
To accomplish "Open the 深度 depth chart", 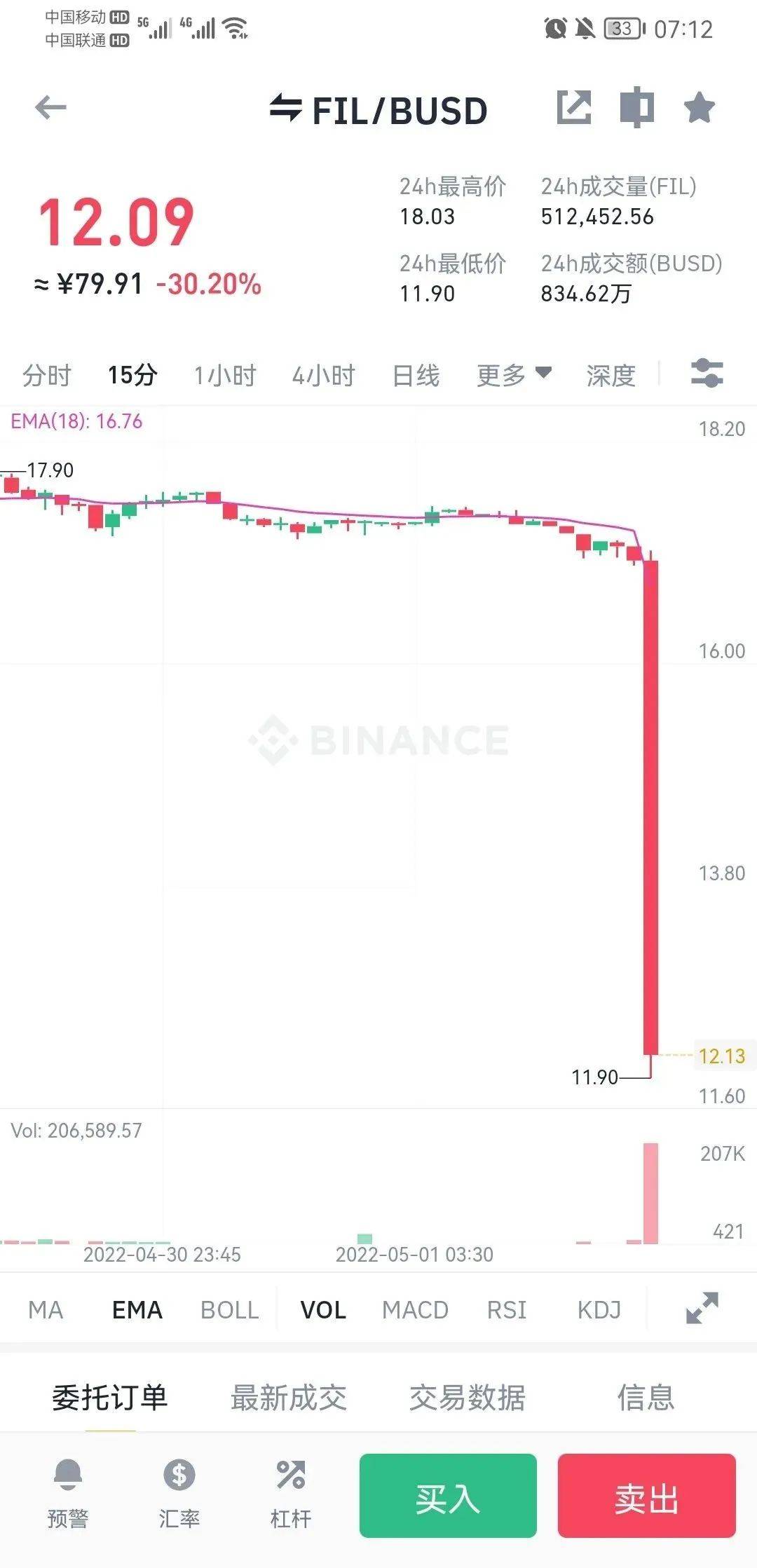I will click(x=611, y=376).
